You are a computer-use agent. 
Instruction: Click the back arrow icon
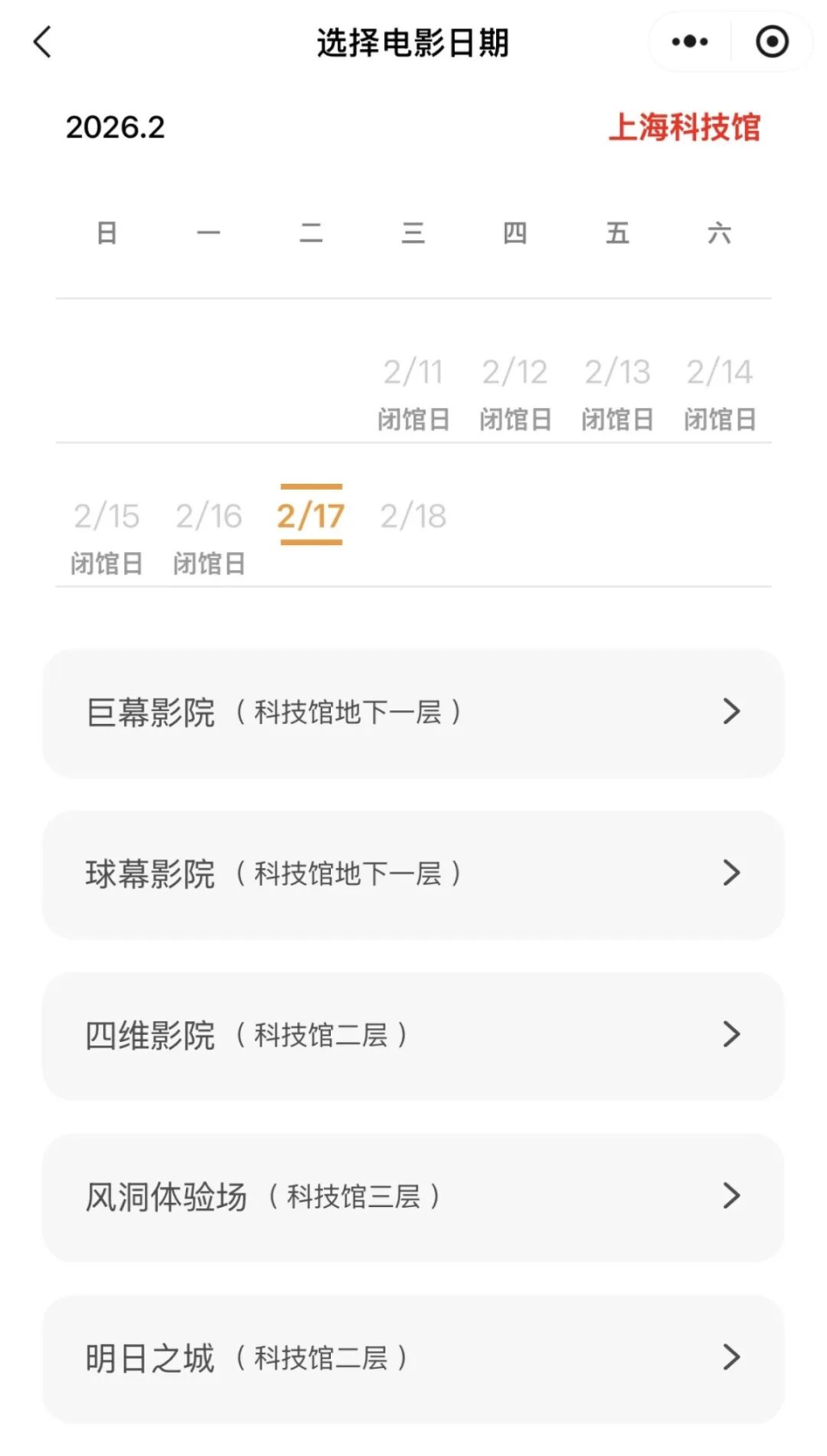(41, 40)
